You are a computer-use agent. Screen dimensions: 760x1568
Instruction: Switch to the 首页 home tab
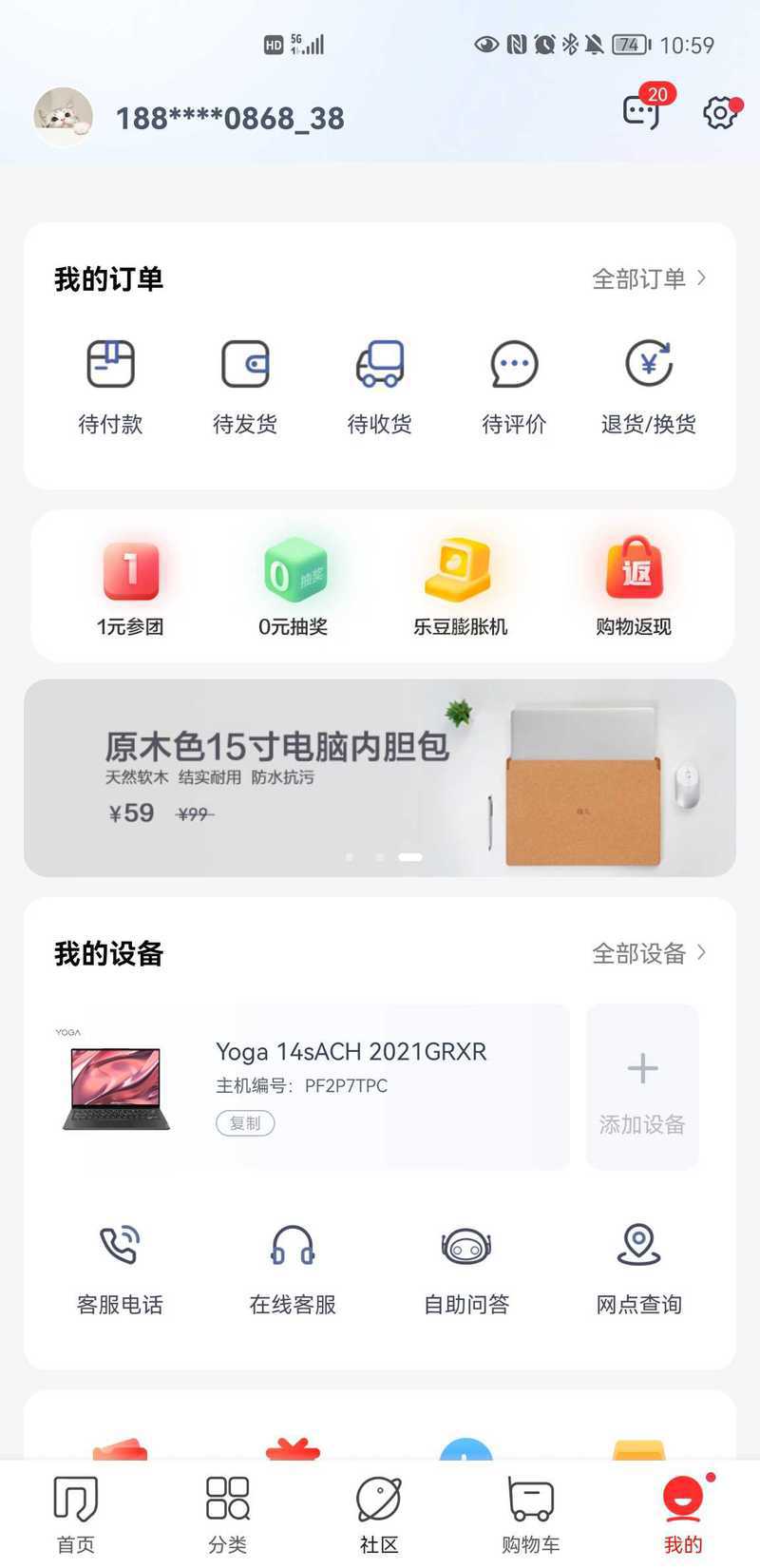pyautogui.click(x=76, y=1515)
